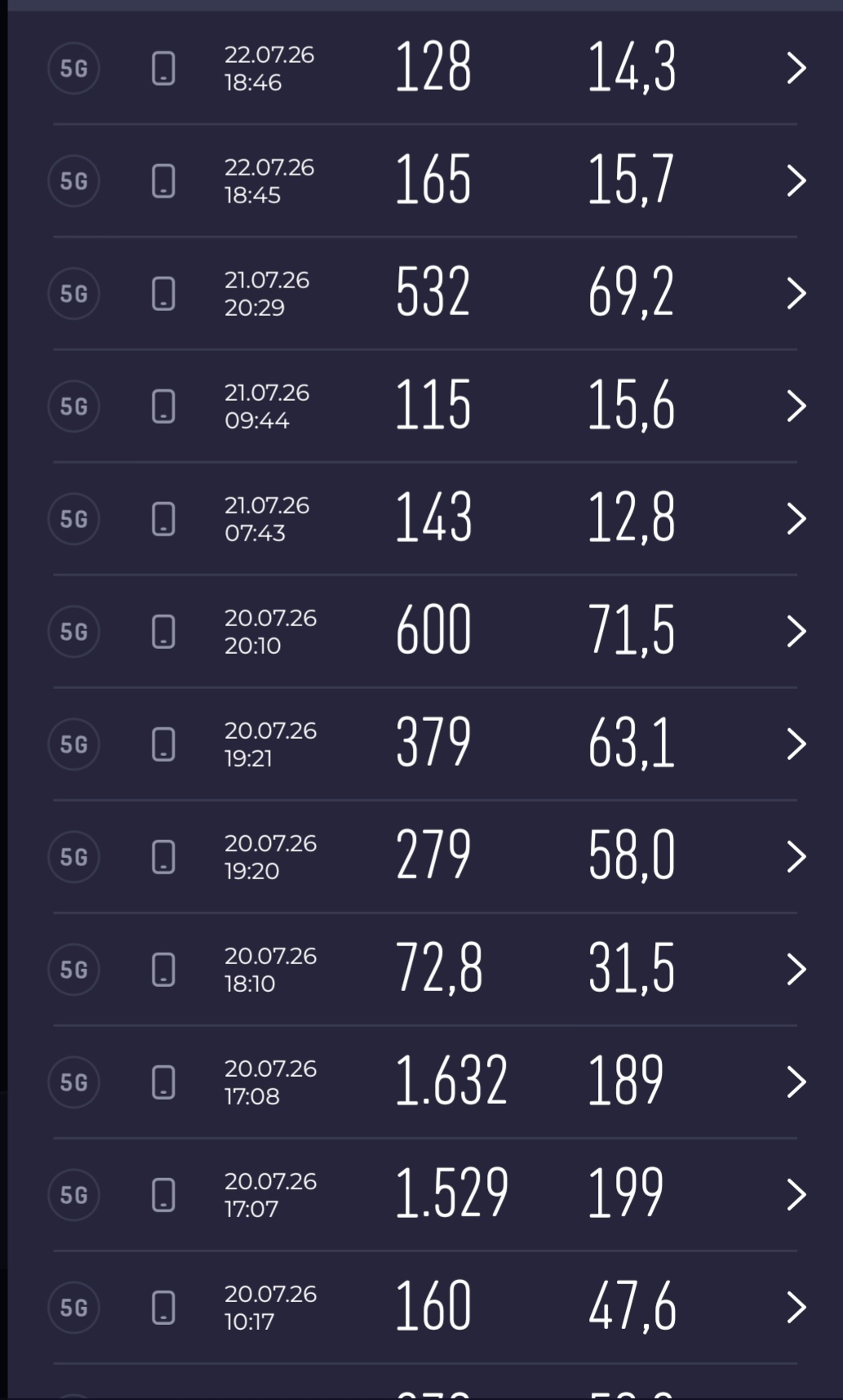
Task: Open the 21.07.26 09:44 speed test
Action: 425,407
